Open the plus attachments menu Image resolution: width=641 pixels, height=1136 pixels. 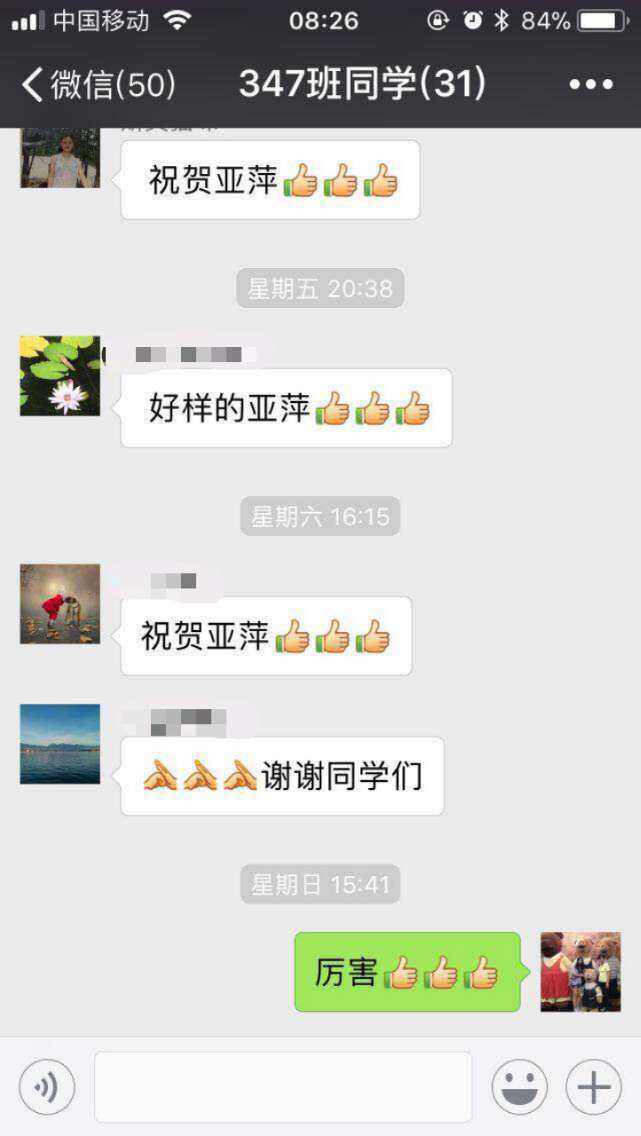point(594,1086)
